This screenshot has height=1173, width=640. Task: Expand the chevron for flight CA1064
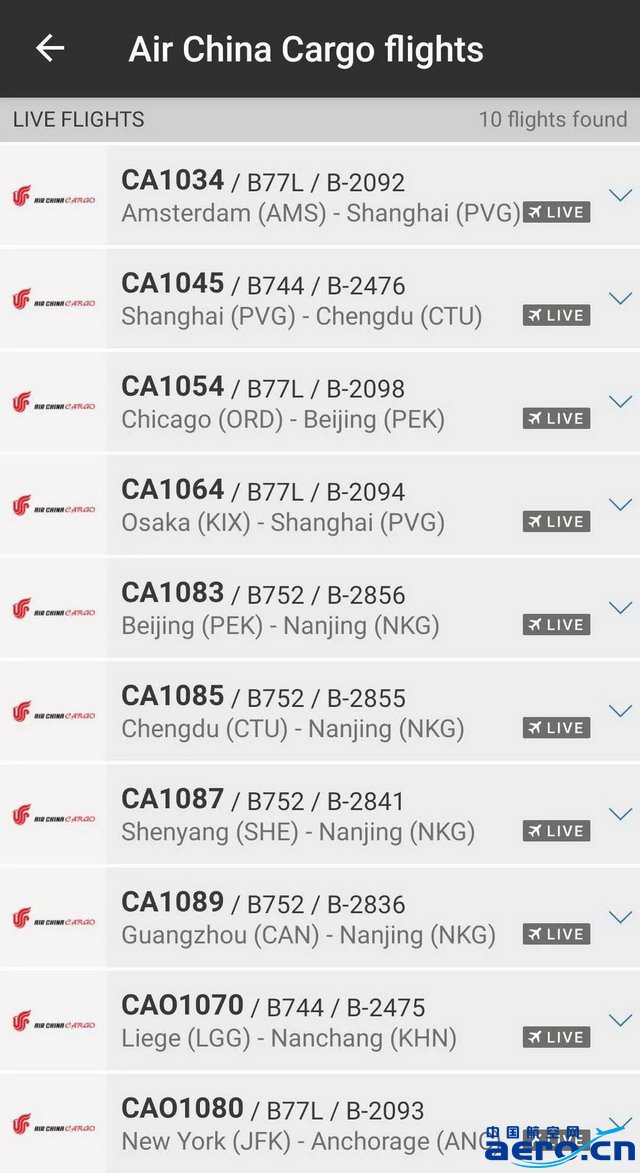tap(621, 505)
